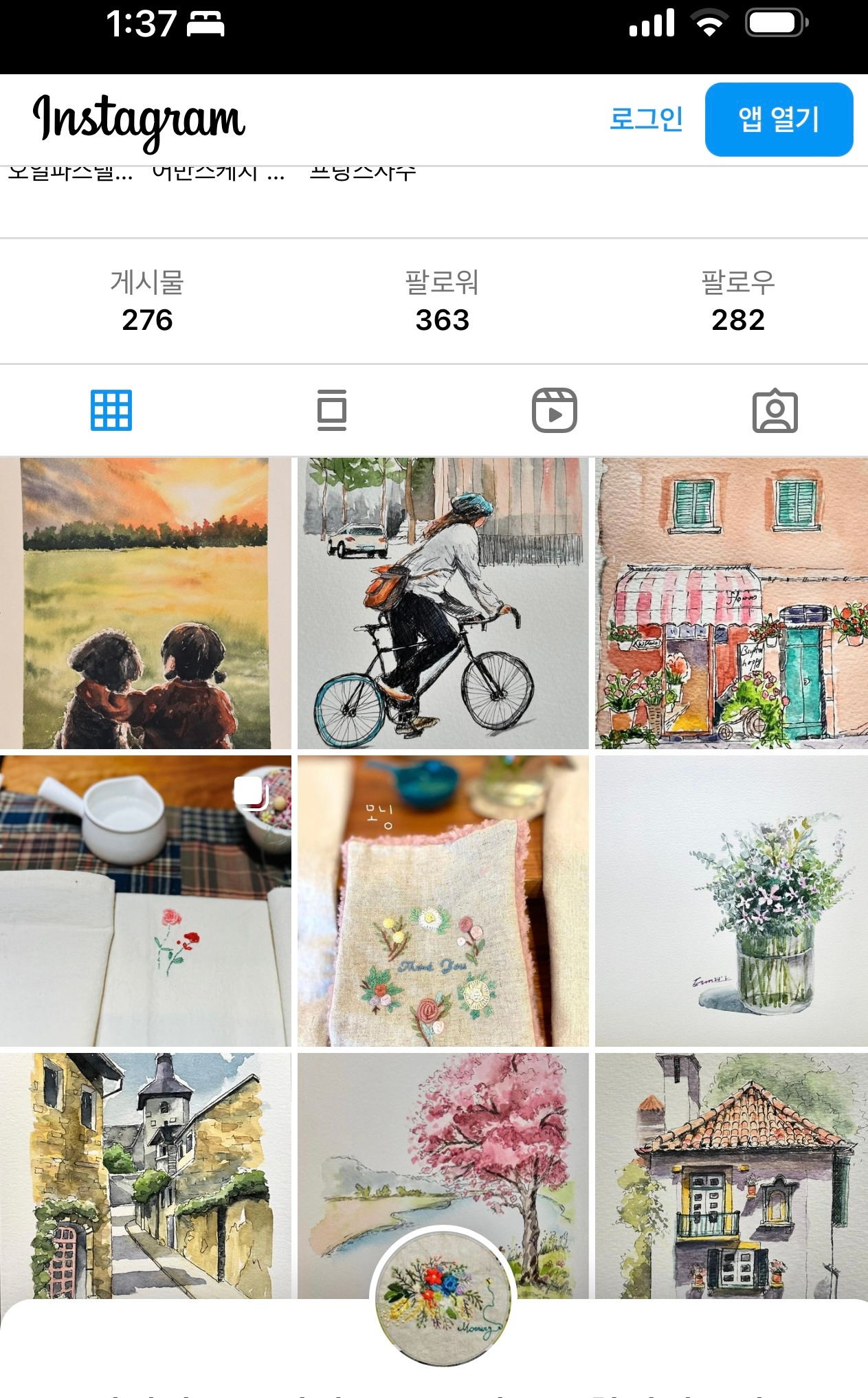Open the Reels tab

tap(554, 410)
